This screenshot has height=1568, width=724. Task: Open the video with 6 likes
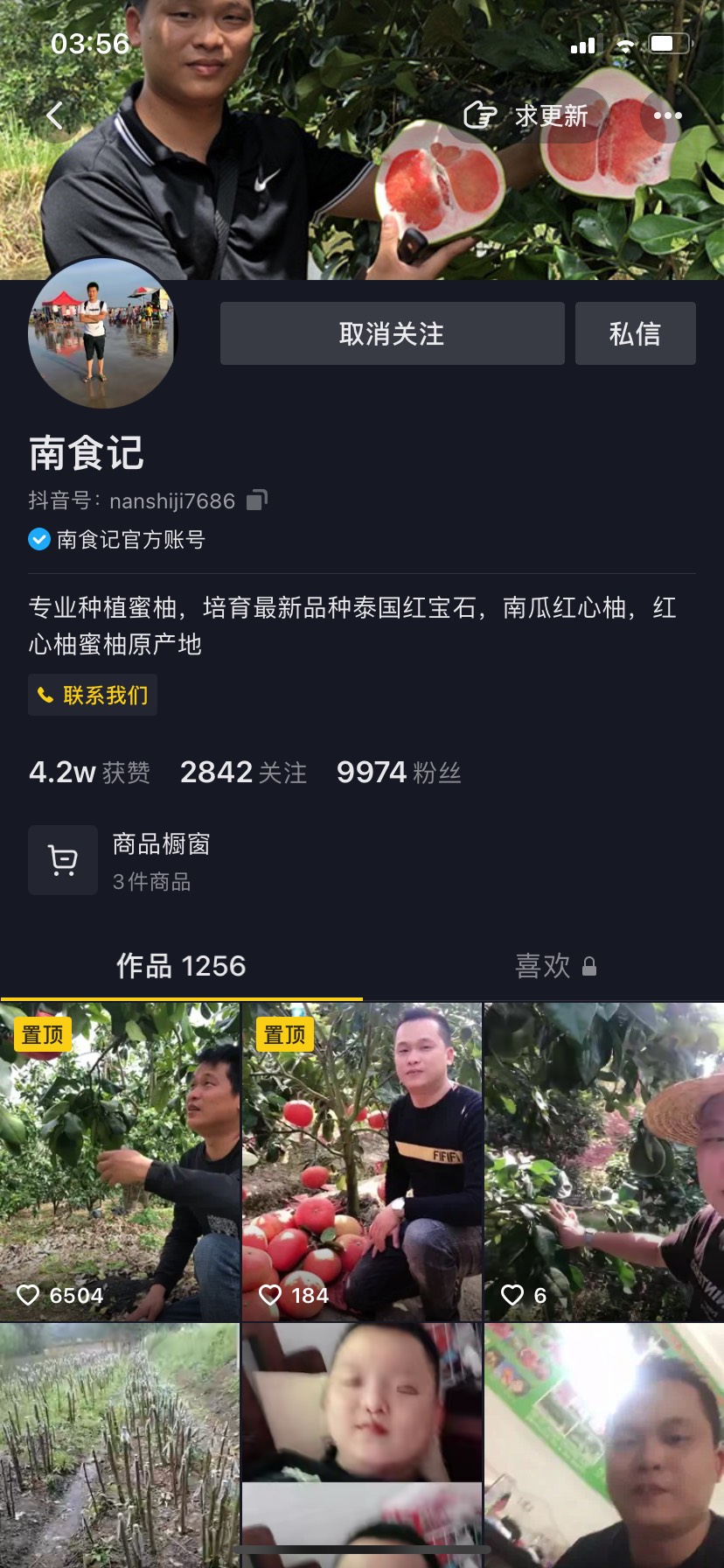pyautogui.click(x=604, y=1162)
